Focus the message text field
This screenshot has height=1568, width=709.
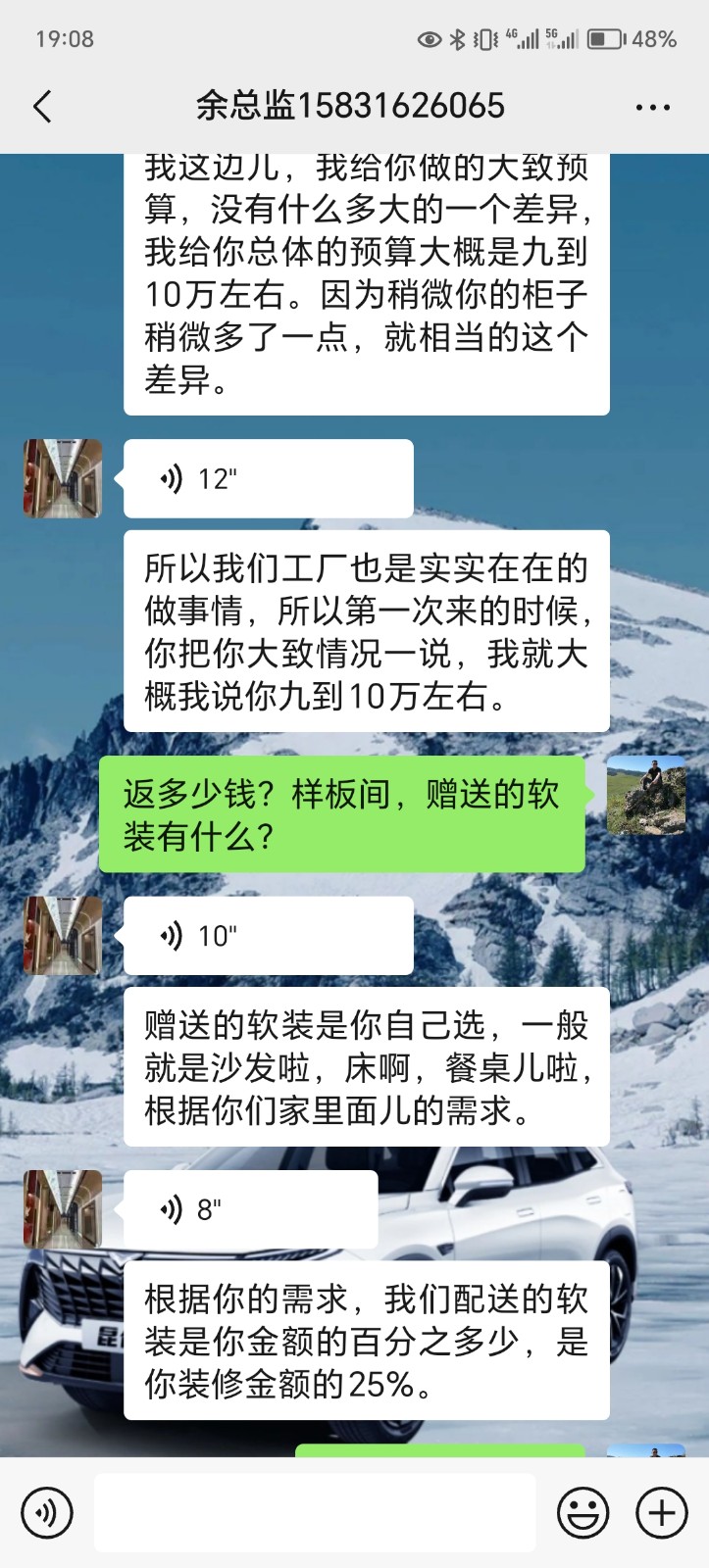click(x=314, y=1512)
